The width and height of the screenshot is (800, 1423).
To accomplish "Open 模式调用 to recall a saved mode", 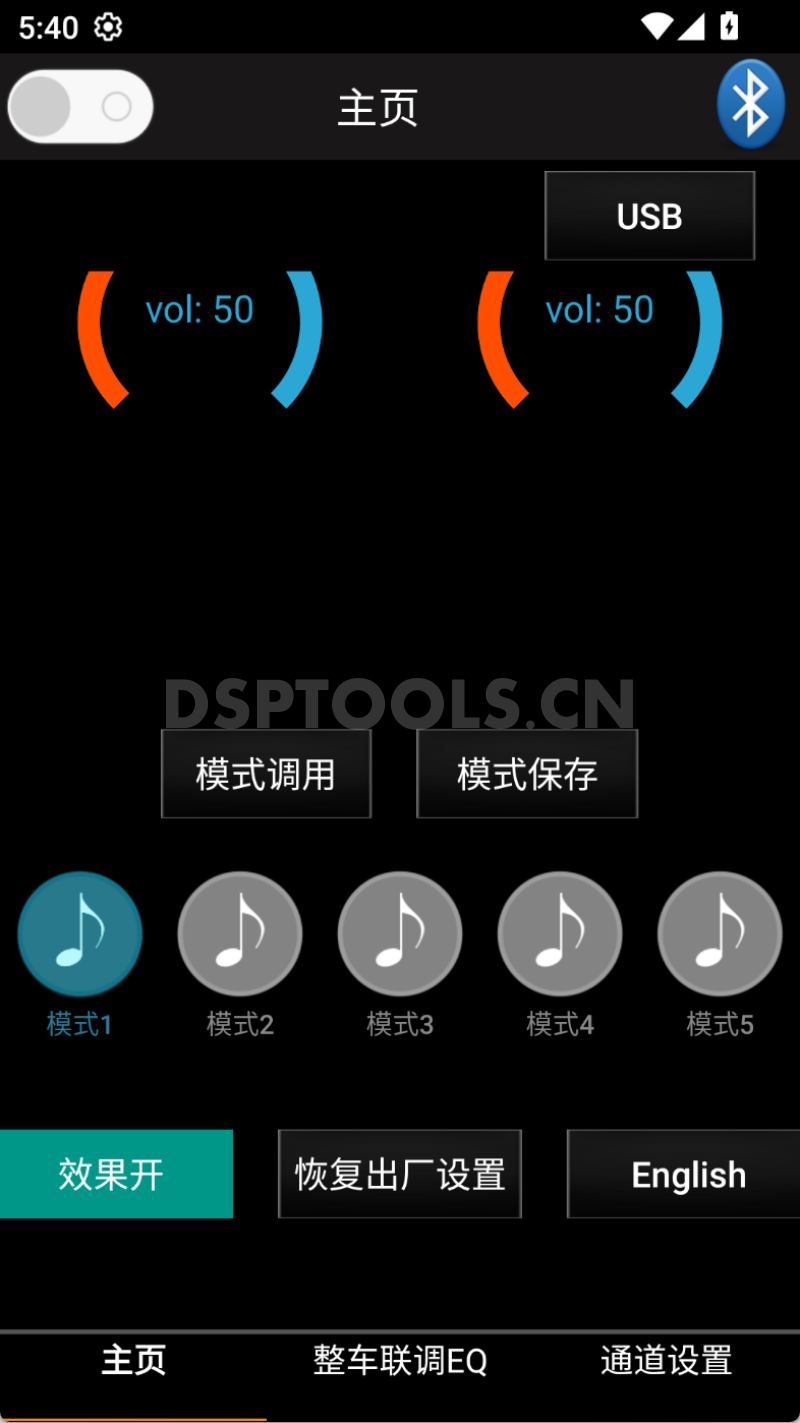I will coord(266,774).
